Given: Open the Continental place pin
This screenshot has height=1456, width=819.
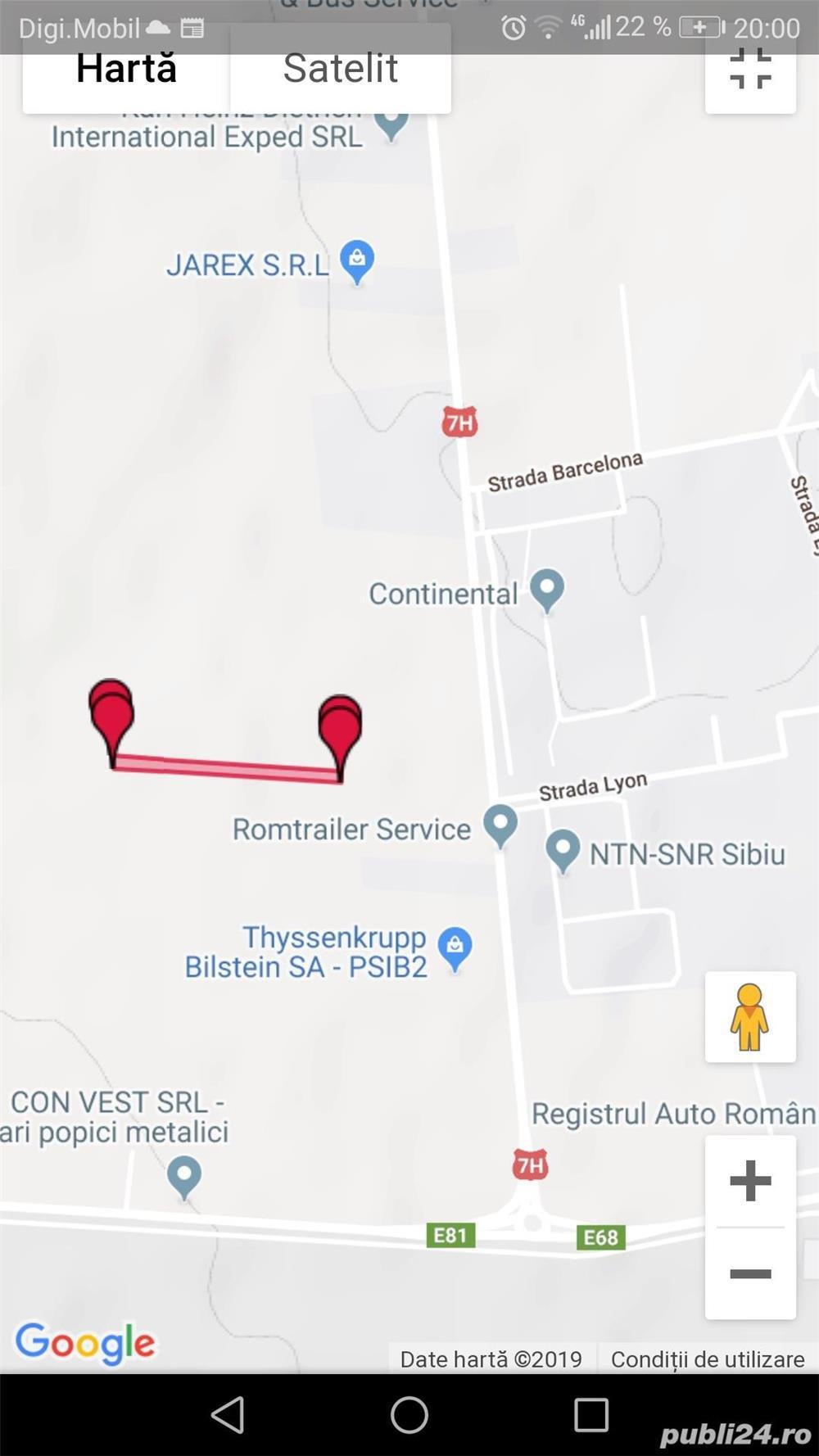Looking at the screenshot, I should (546, 589).
